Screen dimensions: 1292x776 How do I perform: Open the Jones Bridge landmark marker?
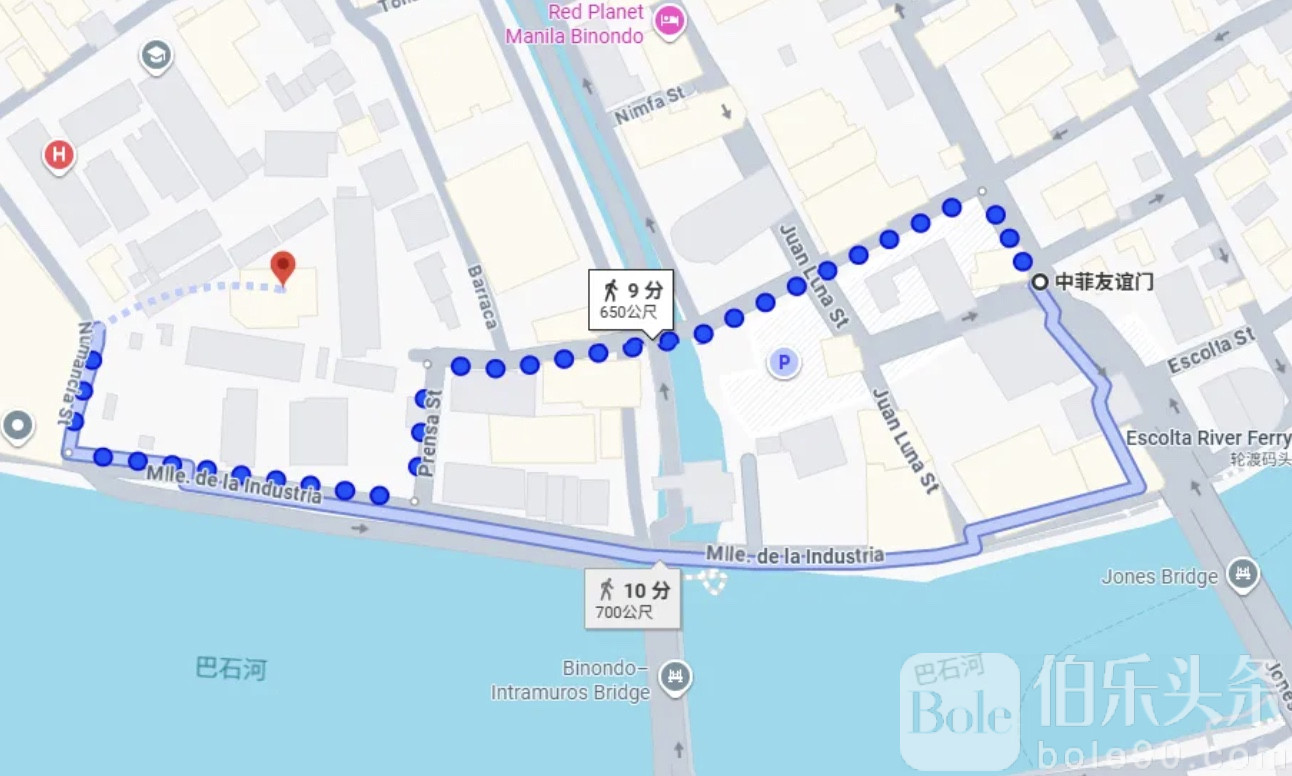click(1242, 575)
